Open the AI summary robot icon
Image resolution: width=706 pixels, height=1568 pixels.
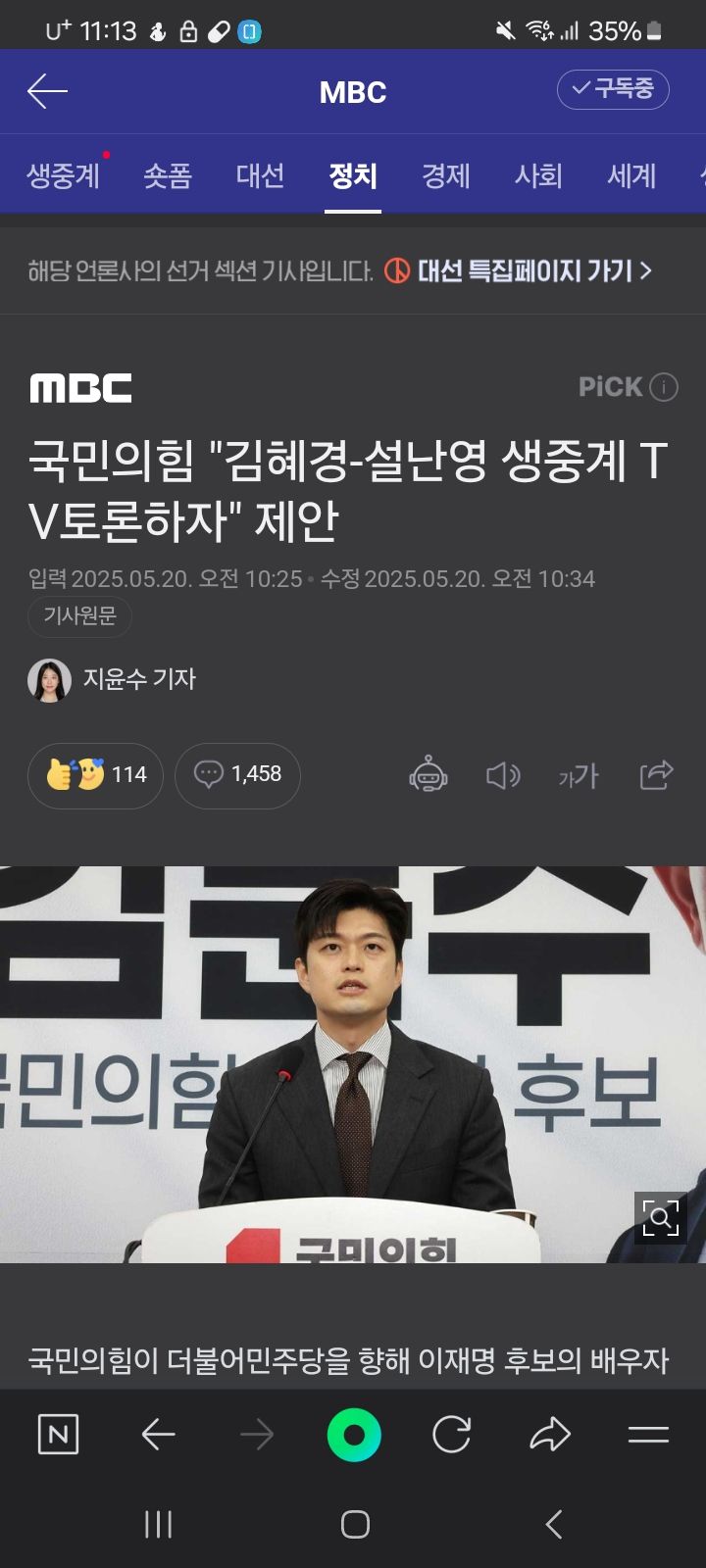coord(429,775)
